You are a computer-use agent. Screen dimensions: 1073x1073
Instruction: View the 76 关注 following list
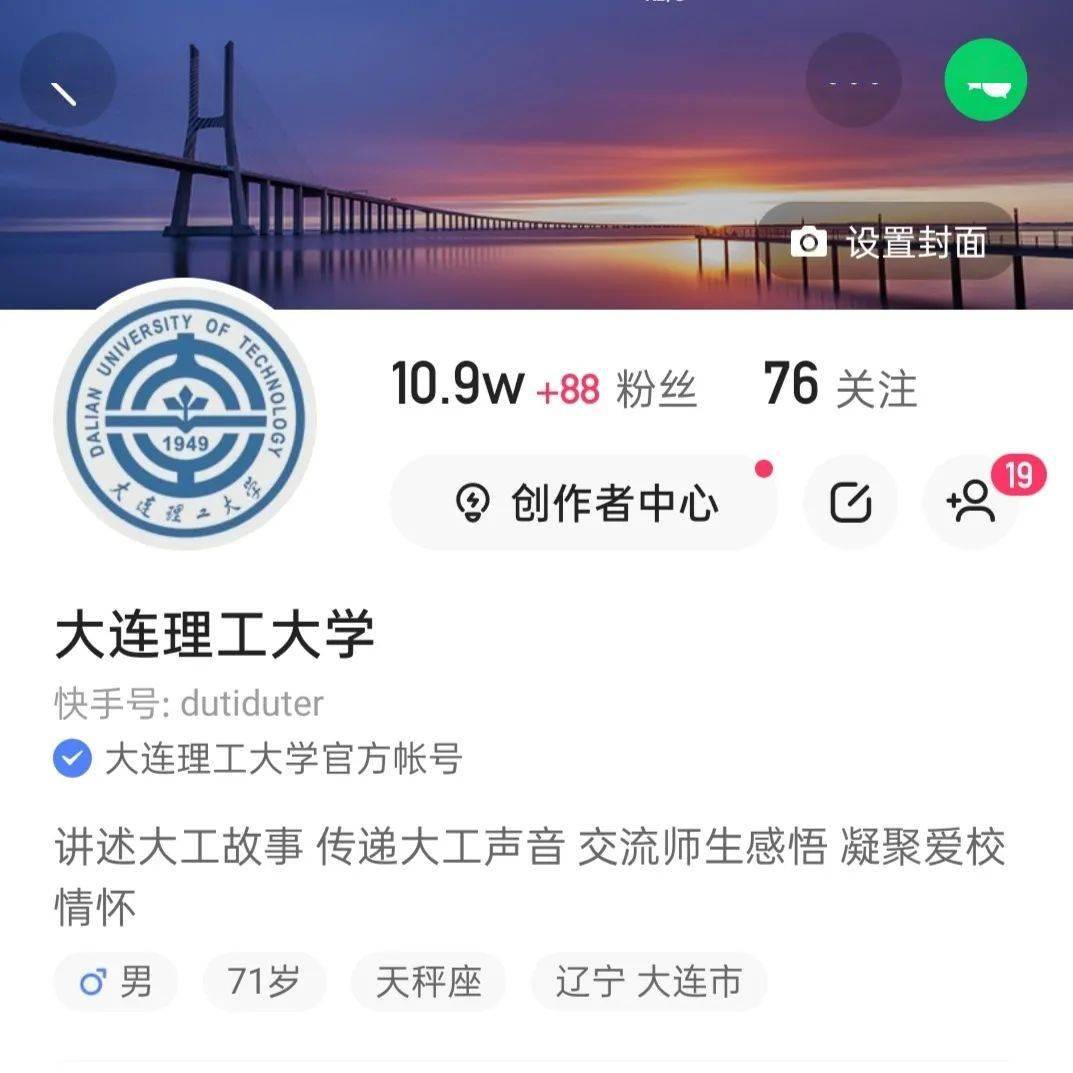pyautogui.click(x=839, y=387)
